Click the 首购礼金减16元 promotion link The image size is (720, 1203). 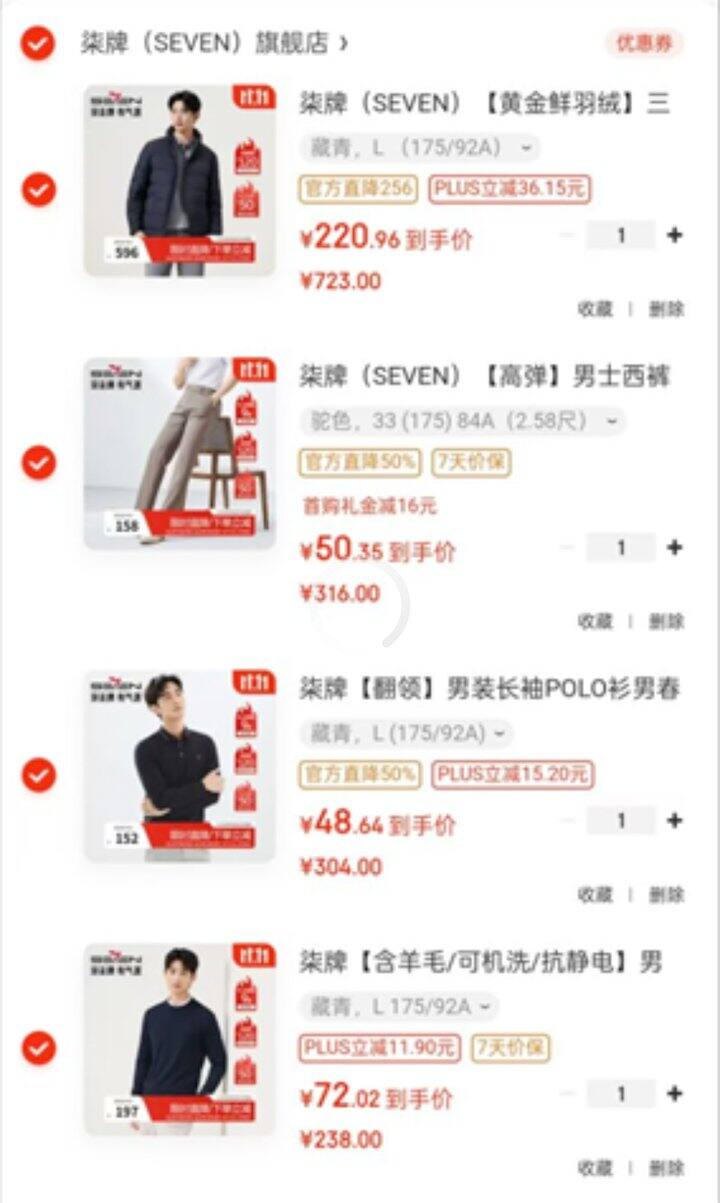[370, 505]
